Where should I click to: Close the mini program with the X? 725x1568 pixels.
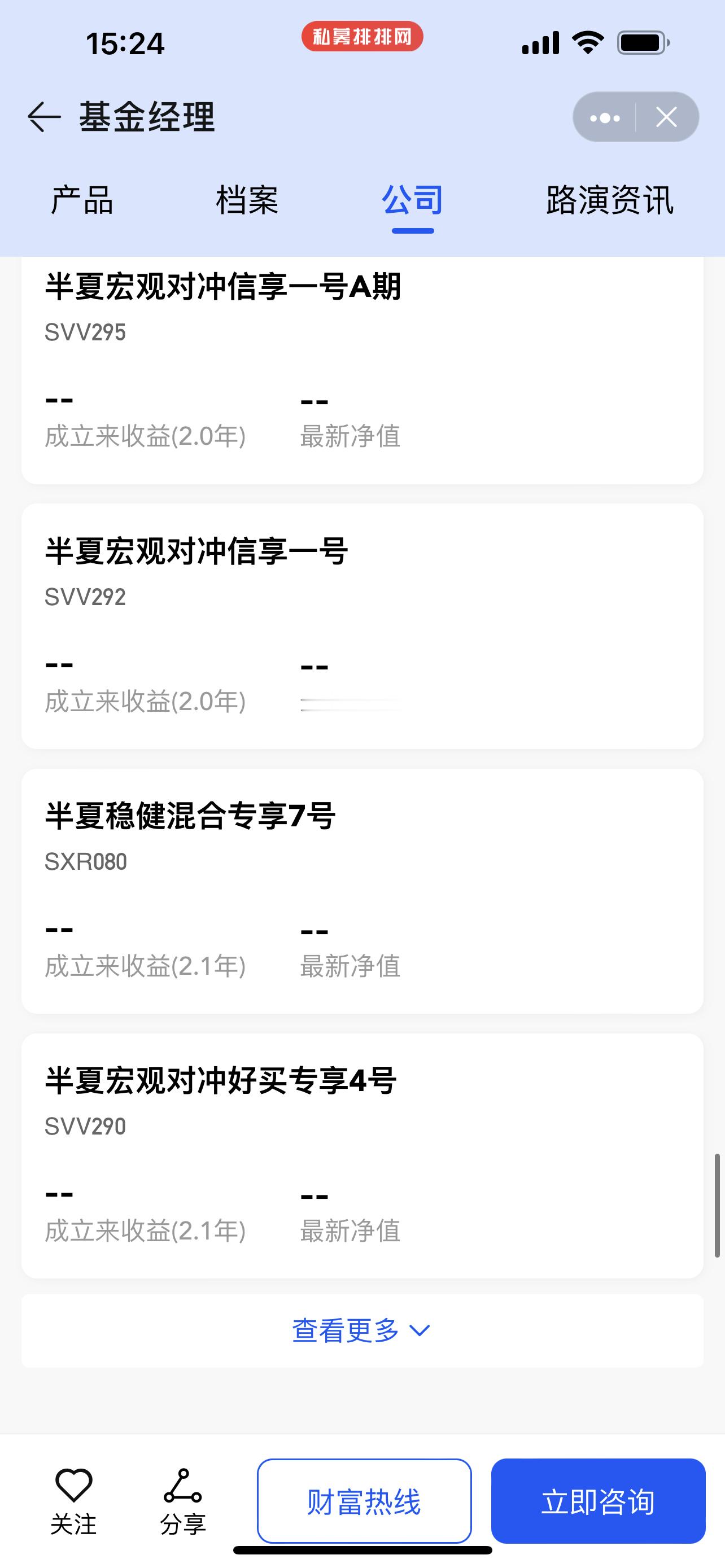(667, 117)
